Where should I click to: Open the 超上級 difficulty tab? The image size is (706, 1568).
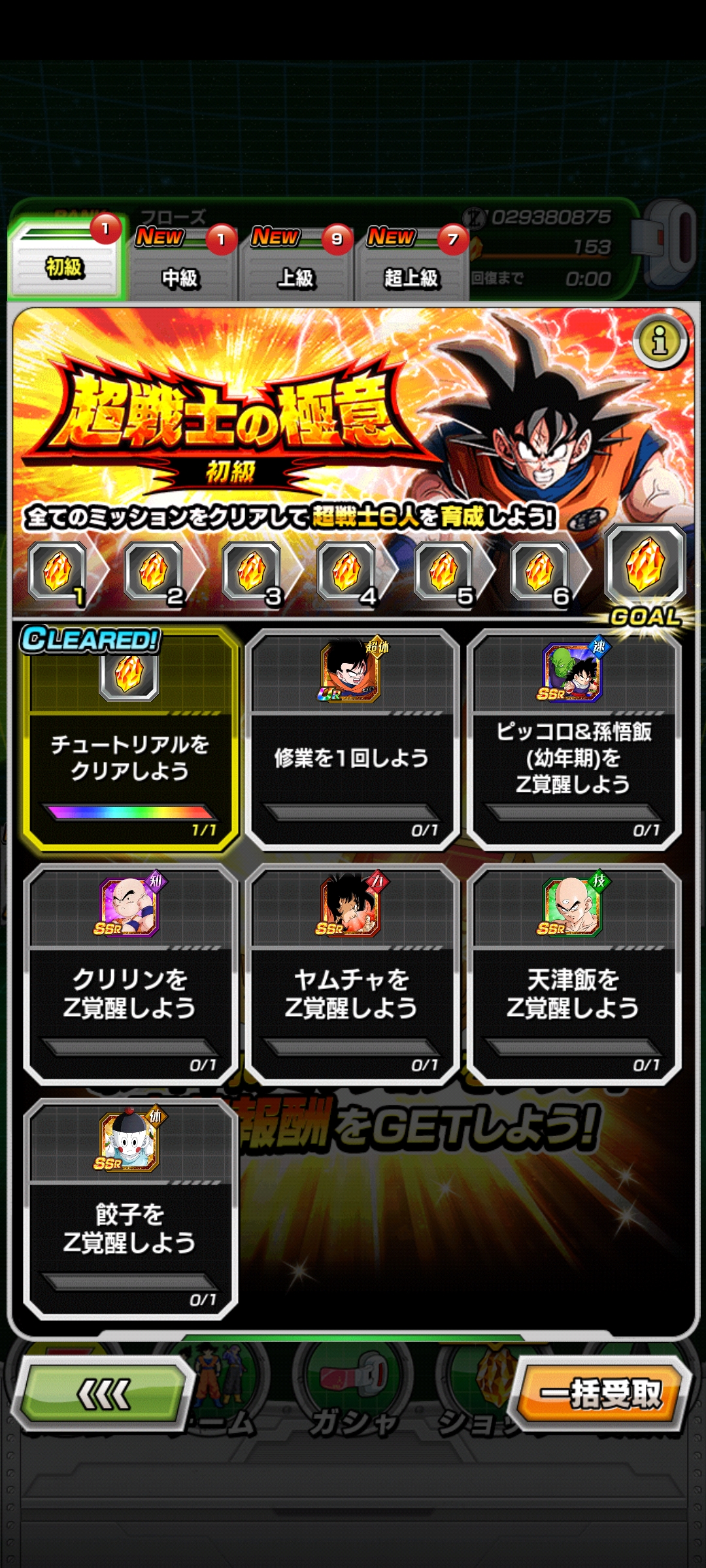411,276
